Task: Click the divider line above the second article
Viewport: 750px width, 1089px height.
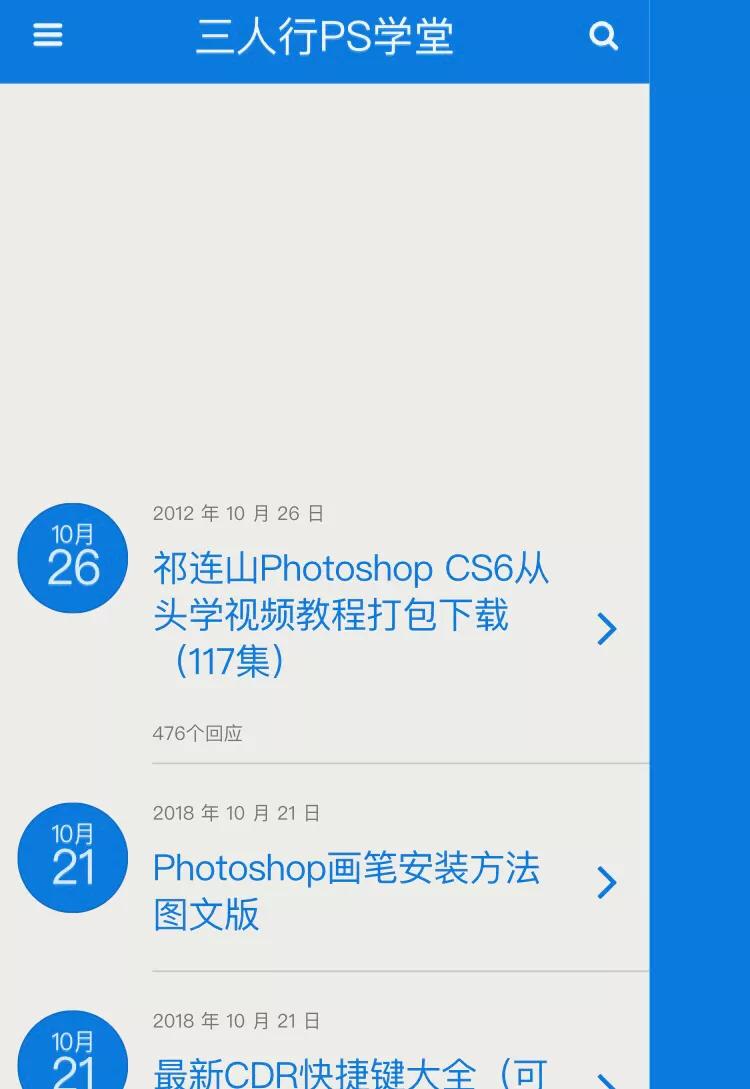Action: point(400,770)
